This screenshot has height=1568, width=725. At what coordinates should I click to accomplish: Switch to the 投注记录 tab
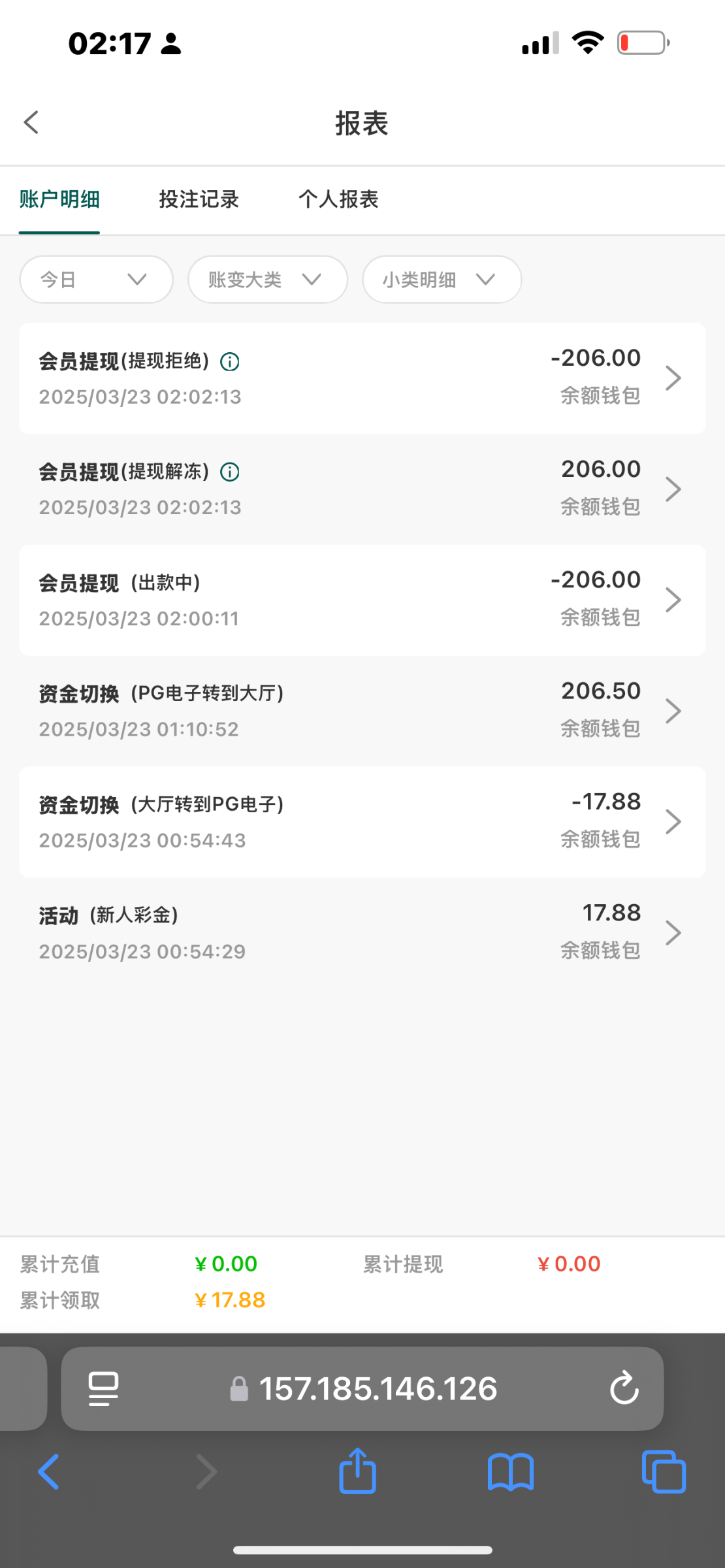click(199, 199)
